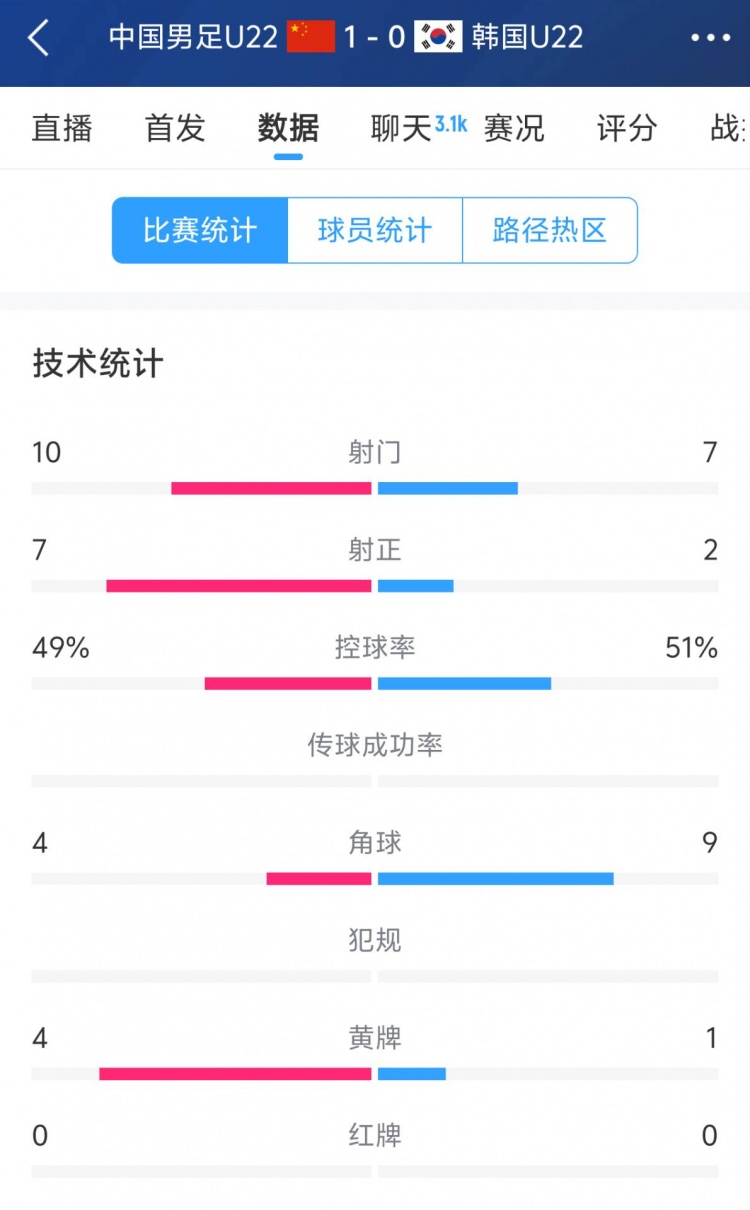The height and width of the screenshot is (1210, 750).
Task: Show the 路径热区 segment
Action: pyautogui.click(x=550, y=231)
